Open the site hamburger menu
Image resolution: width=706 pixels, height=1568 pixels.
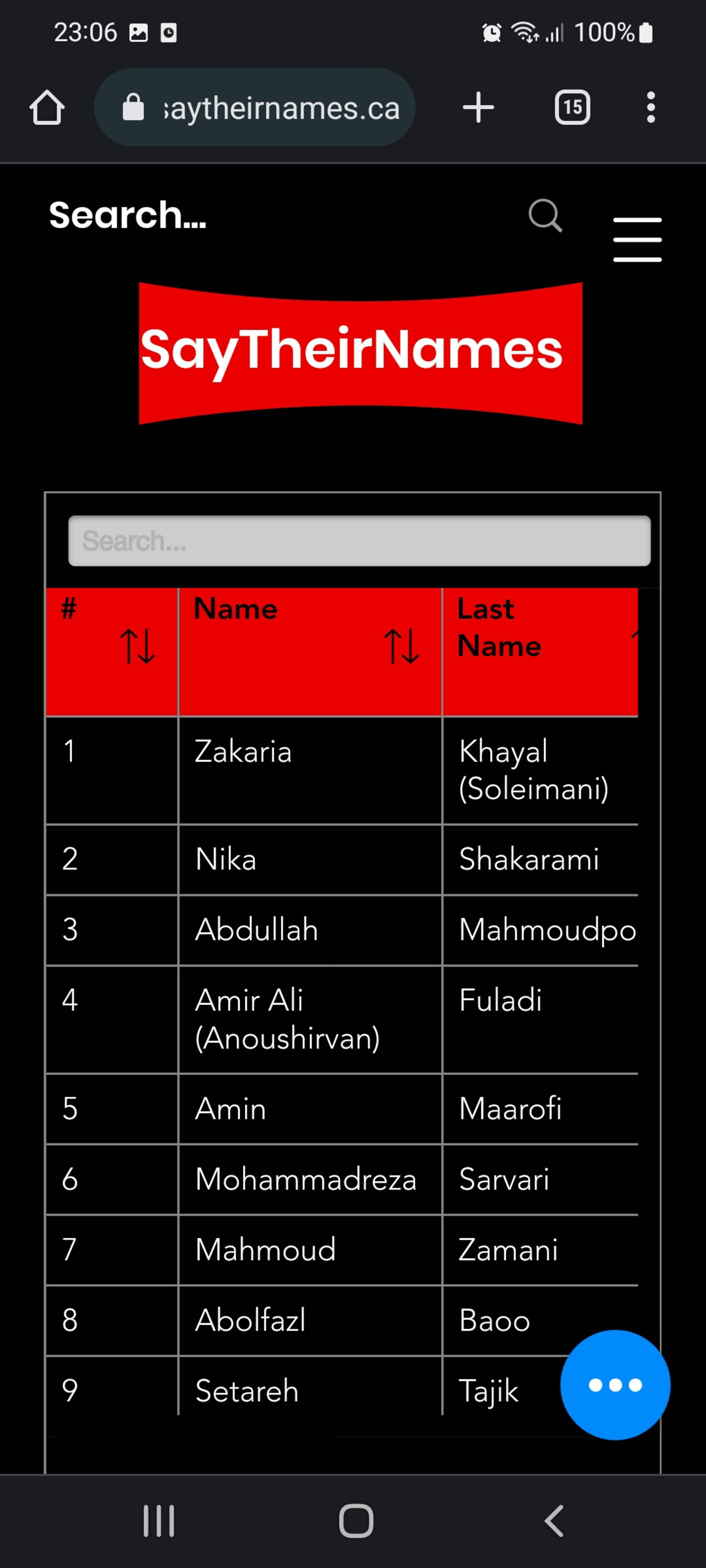(637, 239)
